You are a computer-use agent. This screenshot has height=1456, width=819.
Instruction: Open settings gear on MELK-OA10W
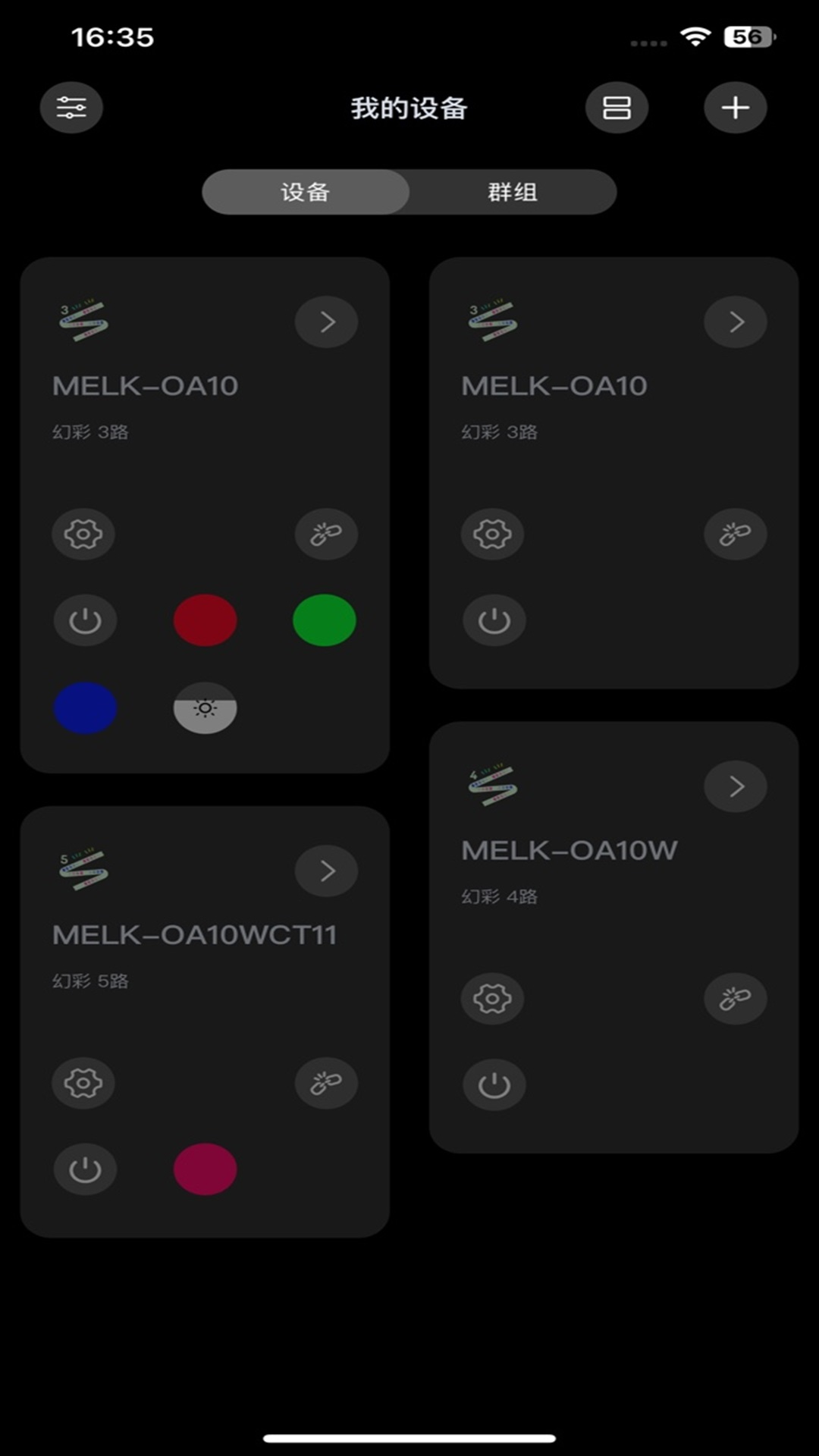tap(492, 999)
